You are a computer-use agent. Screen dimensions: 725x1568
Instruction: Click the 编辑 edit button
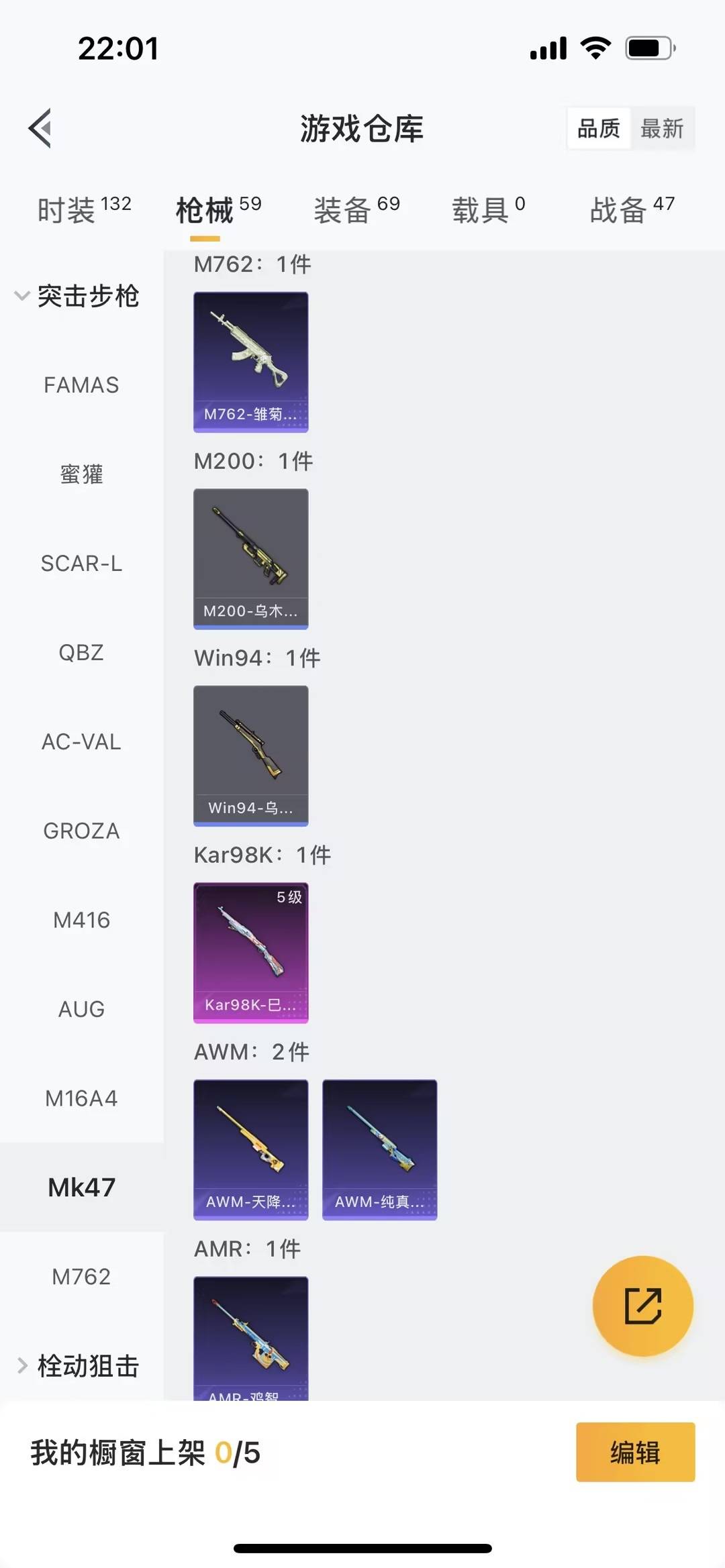tap(634, 1451)
